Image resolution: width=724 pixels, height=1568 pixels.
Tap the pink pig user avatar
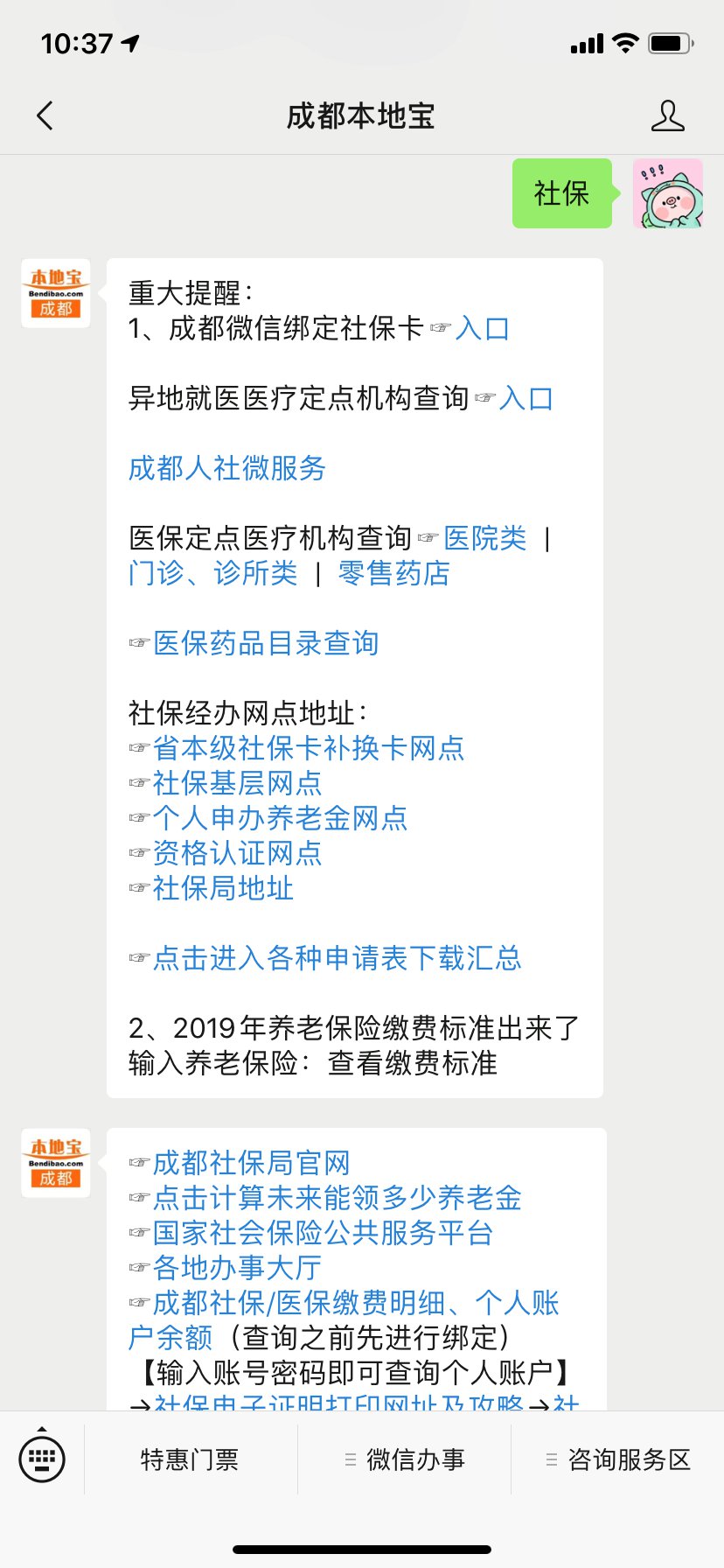[667, 194]
